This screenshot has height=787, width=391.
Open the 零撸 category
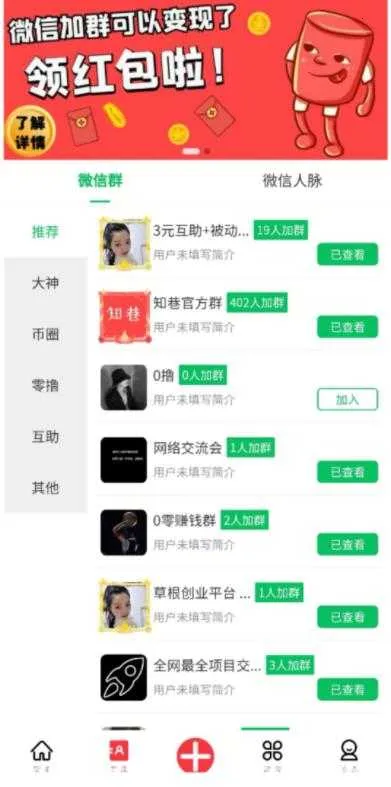46,385
